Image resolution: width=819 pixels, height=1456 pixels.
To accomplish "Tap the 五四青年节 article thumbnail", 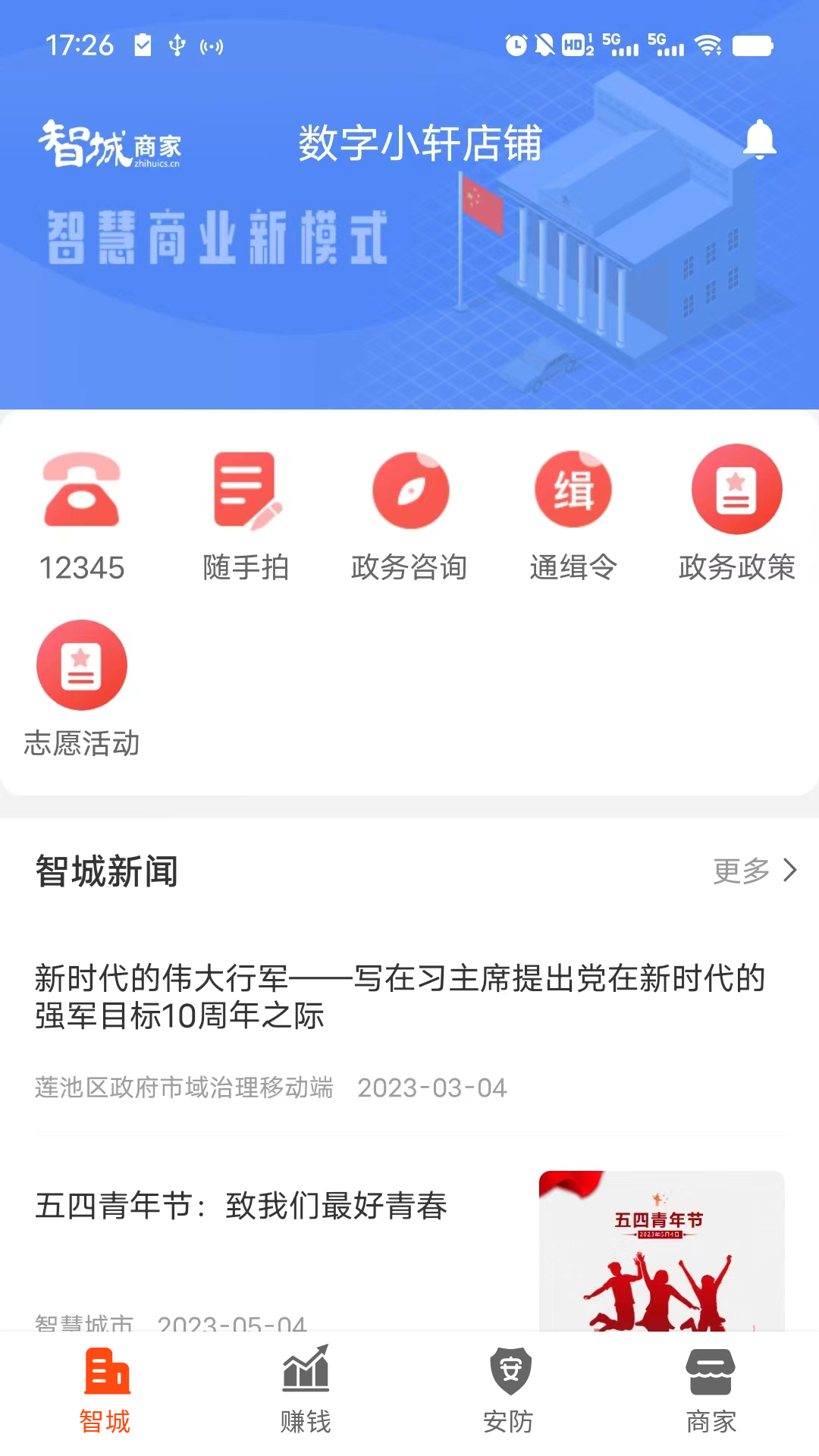I will point(661,1251).
